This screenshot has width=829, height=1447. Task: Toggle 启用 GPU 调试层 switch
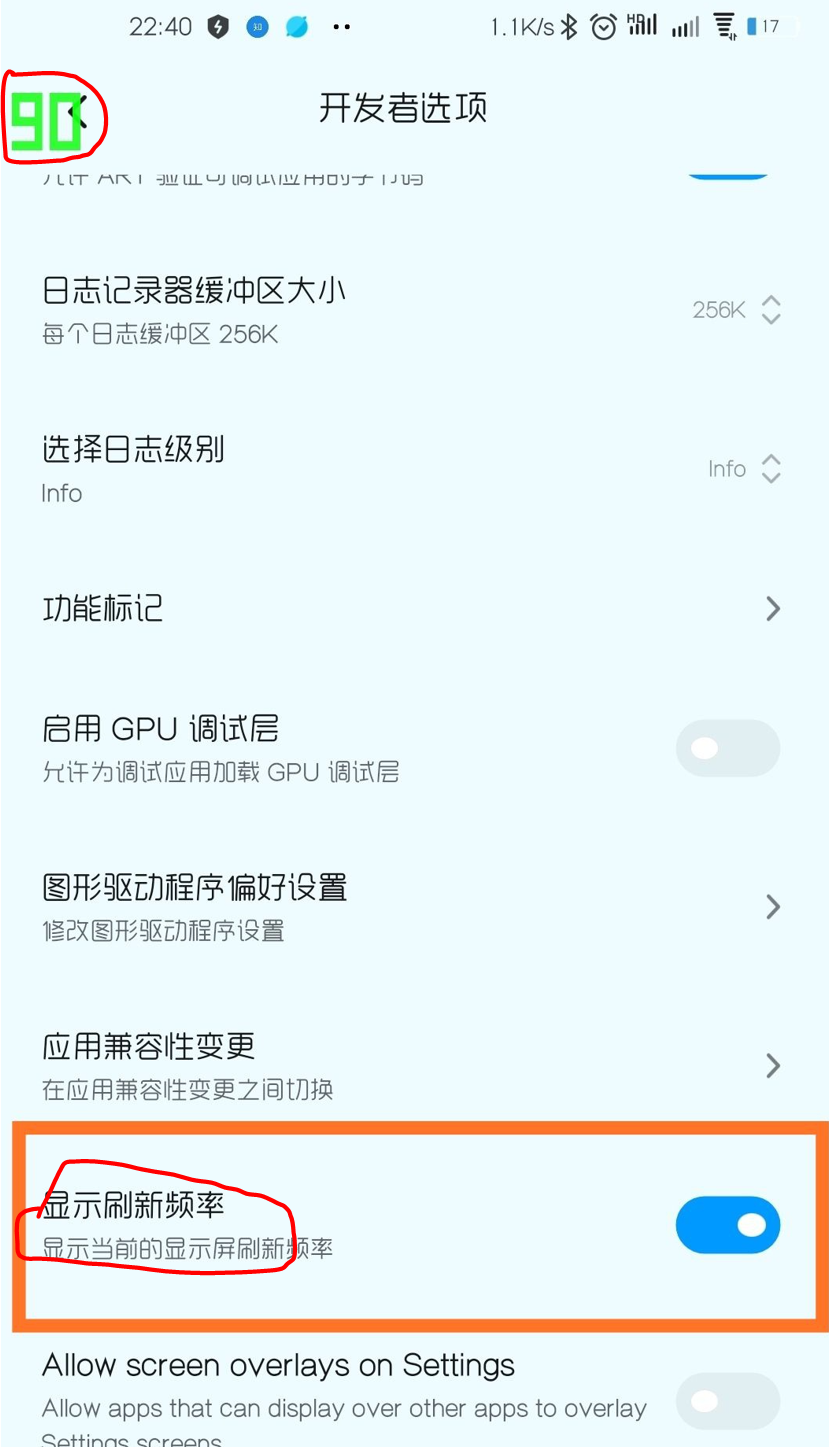click(x=727, y=748)
